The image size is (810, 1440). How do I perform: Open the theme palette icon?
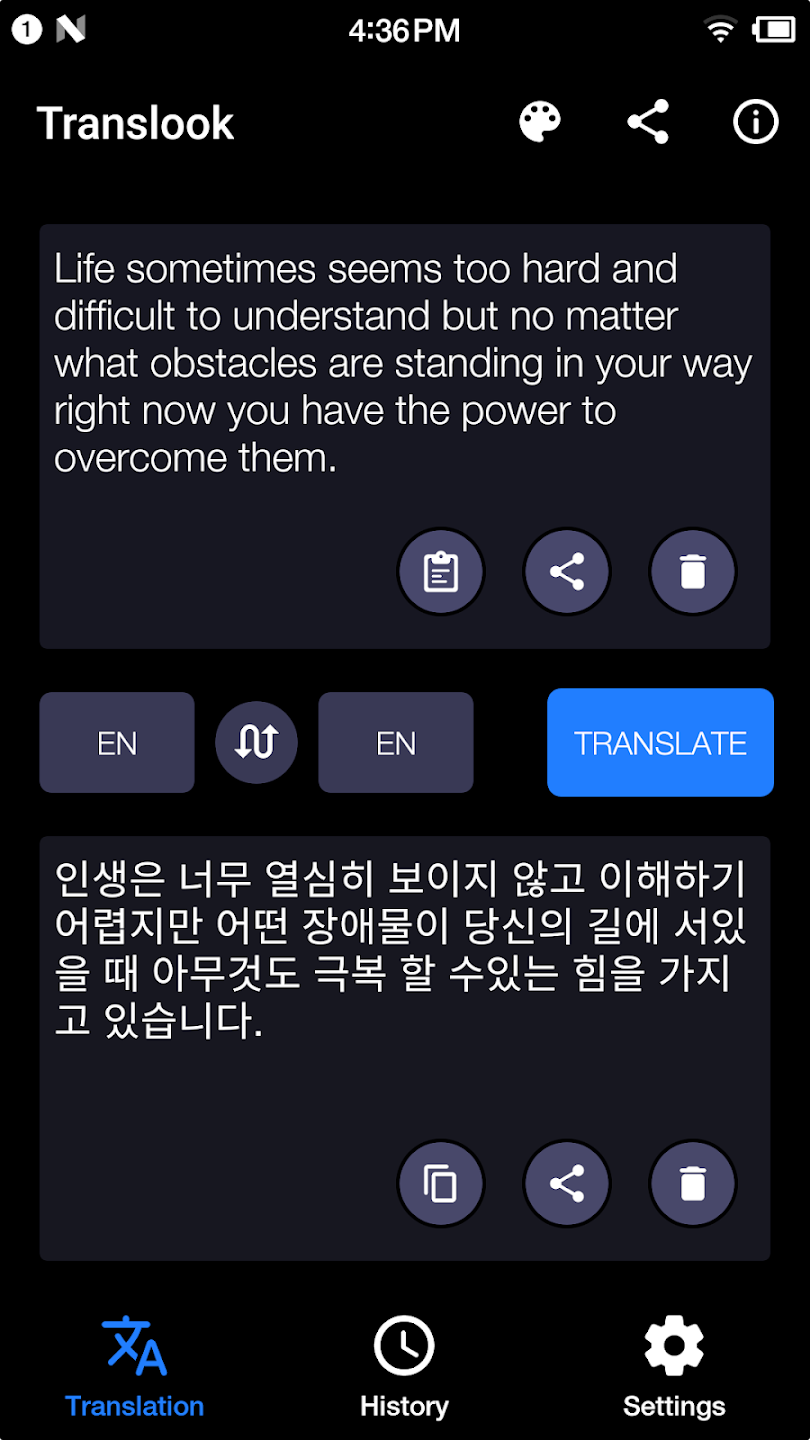tap(540, 123)
